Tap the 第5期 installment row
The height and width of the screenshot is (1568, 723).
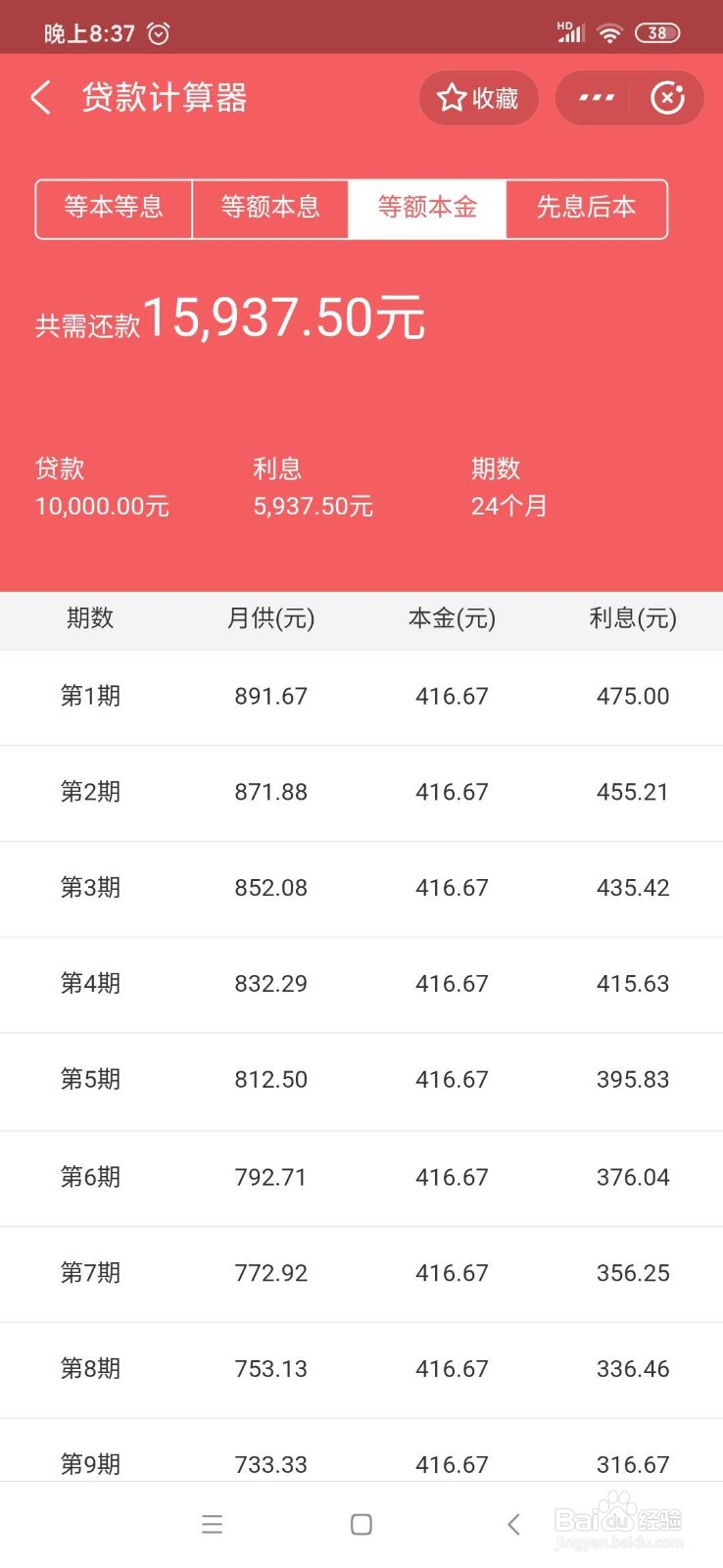click(x=361, y=1080)
